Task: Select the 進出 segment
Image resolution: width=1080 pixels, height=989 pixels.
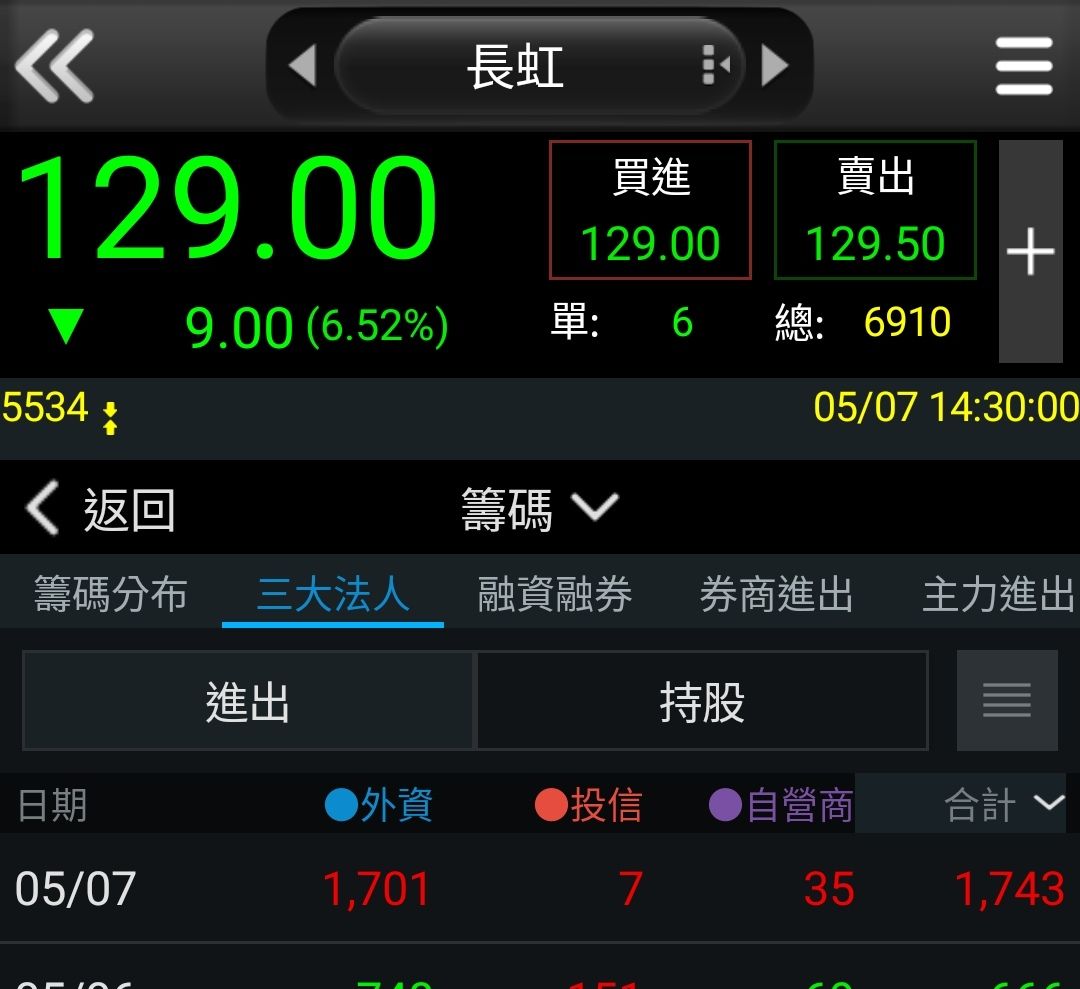Action: [x=248, y=701]
